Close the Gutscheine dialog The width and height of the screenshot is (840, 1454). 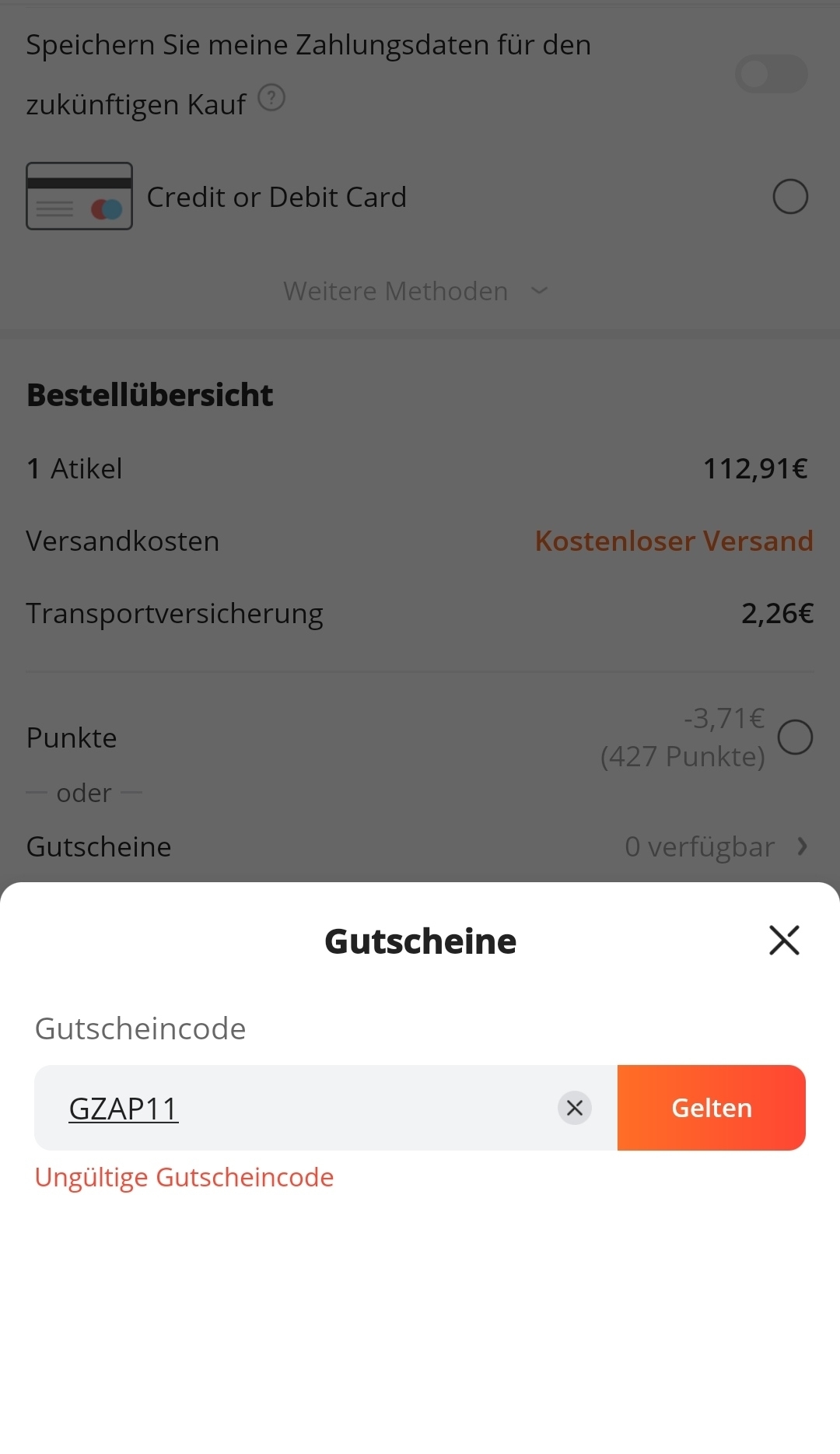click(x=784, y=940)
